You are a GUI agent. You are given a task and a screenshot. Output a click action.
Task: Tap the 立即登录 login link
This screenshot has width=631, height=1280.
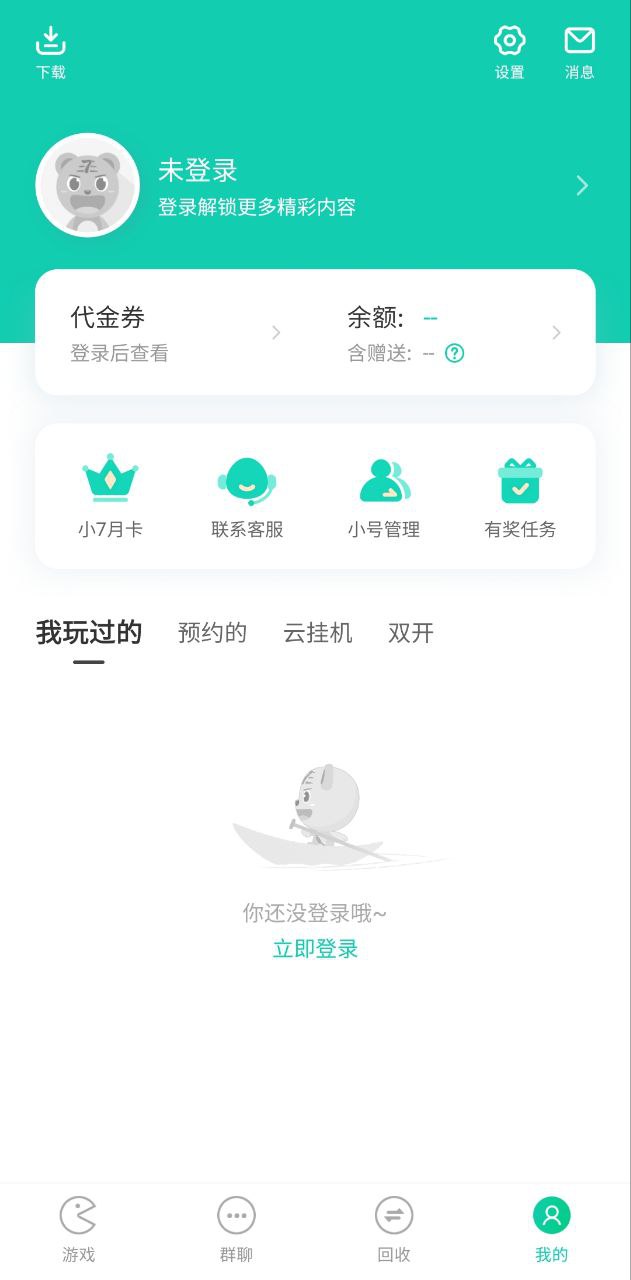(315, 949)
